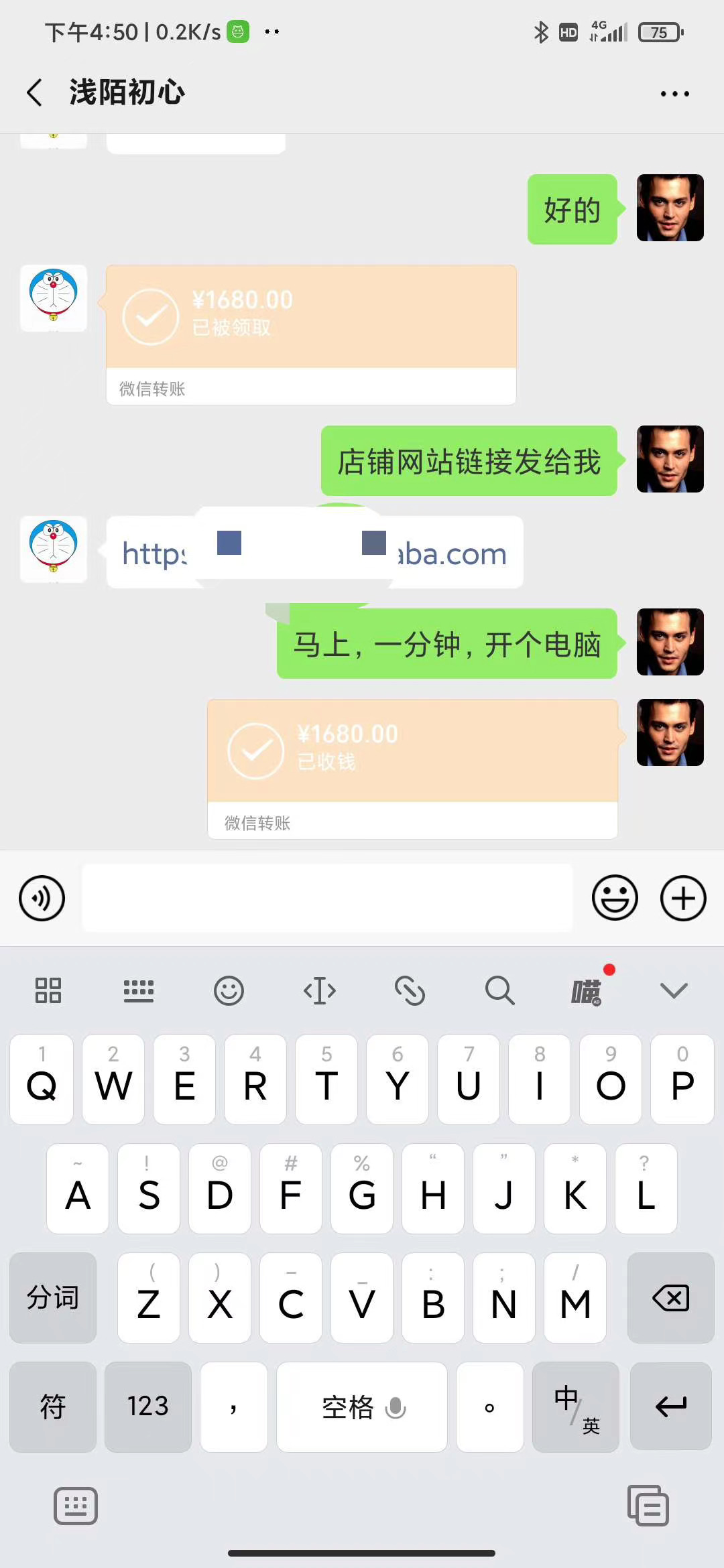Viewport: 724px width, 1568px height.
Task: Focus the message text field
Action: [327, 898]
